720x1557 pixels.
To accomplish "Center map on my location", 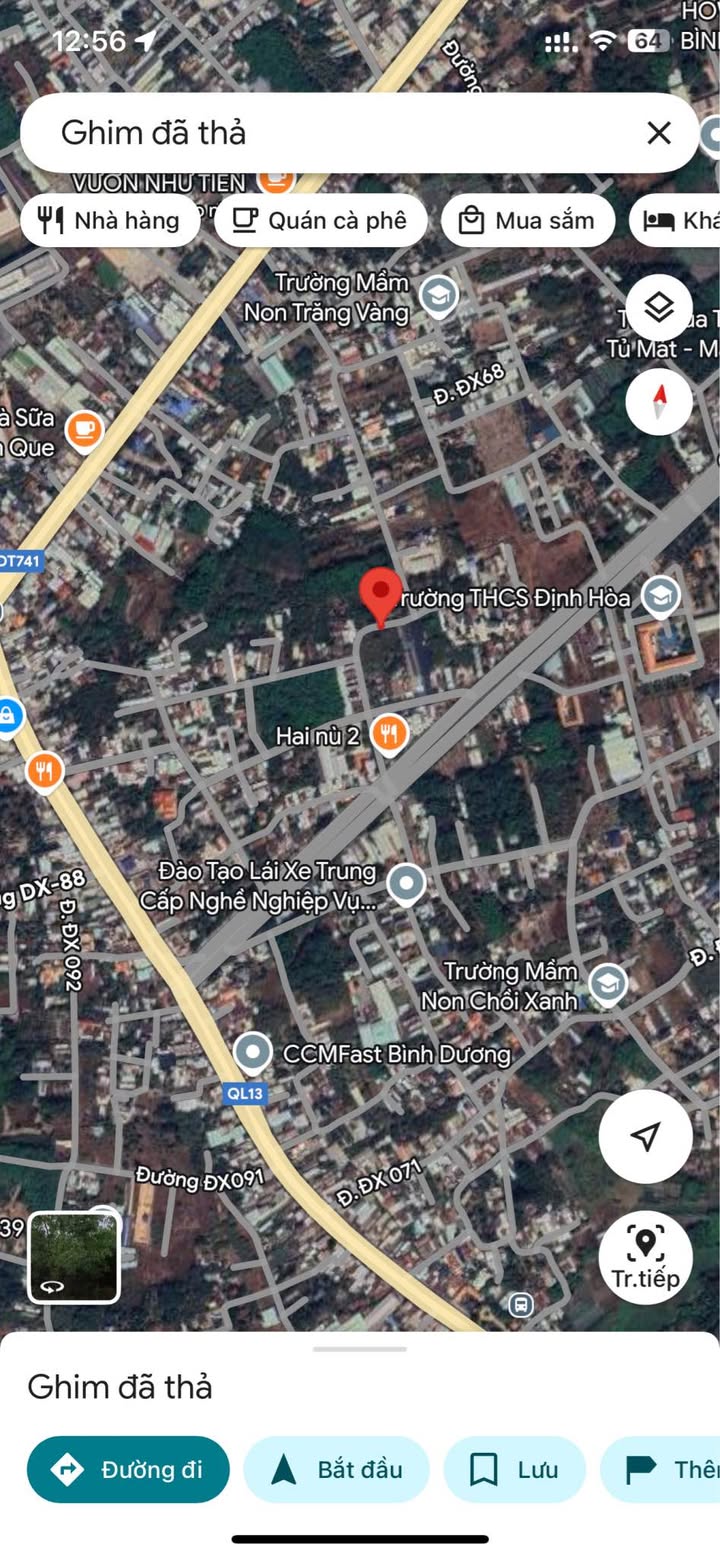I will [646, 1137].
